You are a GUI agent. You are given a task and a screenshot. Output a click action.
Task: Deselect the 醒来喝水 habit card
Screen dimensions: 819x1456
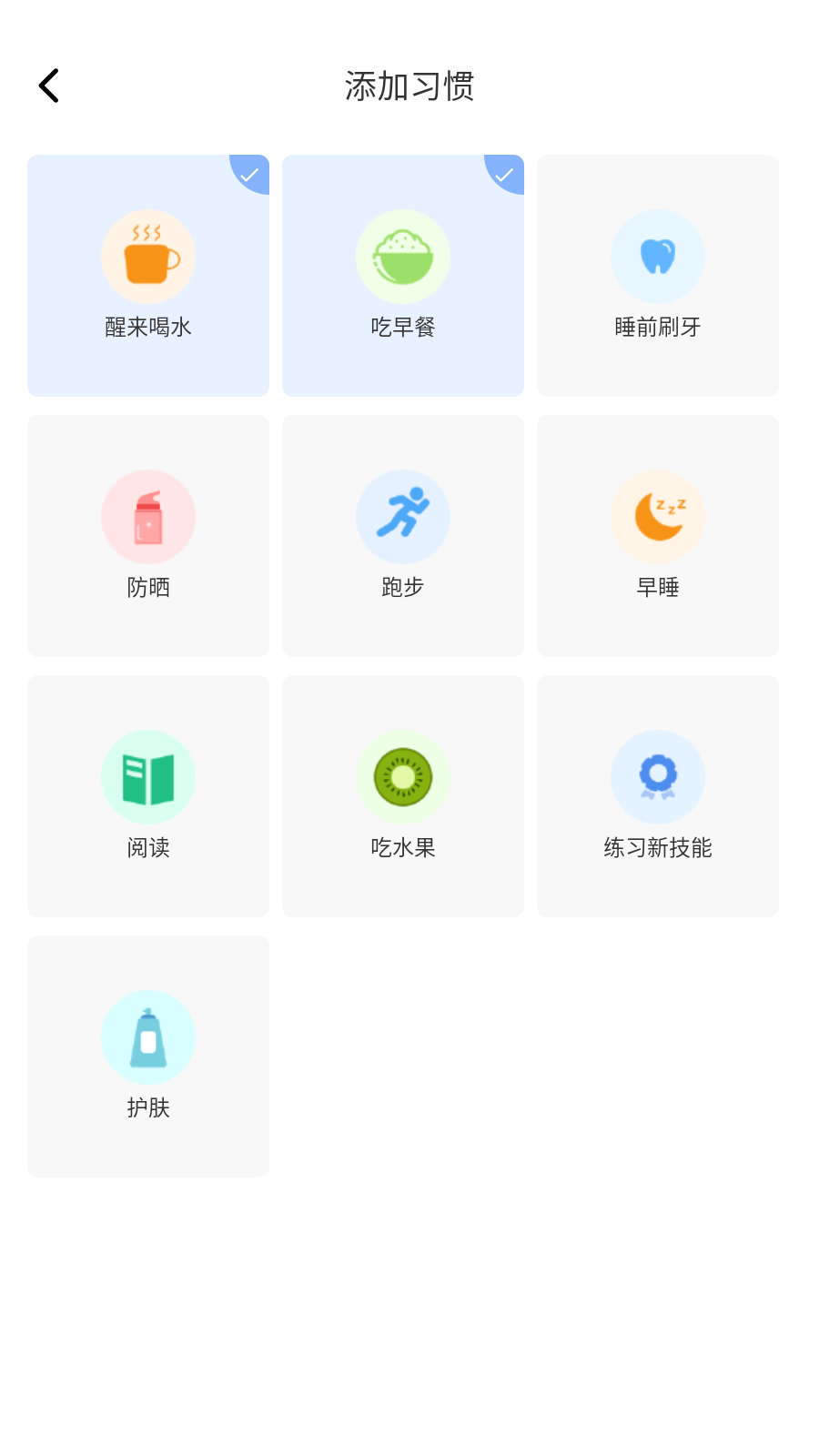[x=148, y=276]
